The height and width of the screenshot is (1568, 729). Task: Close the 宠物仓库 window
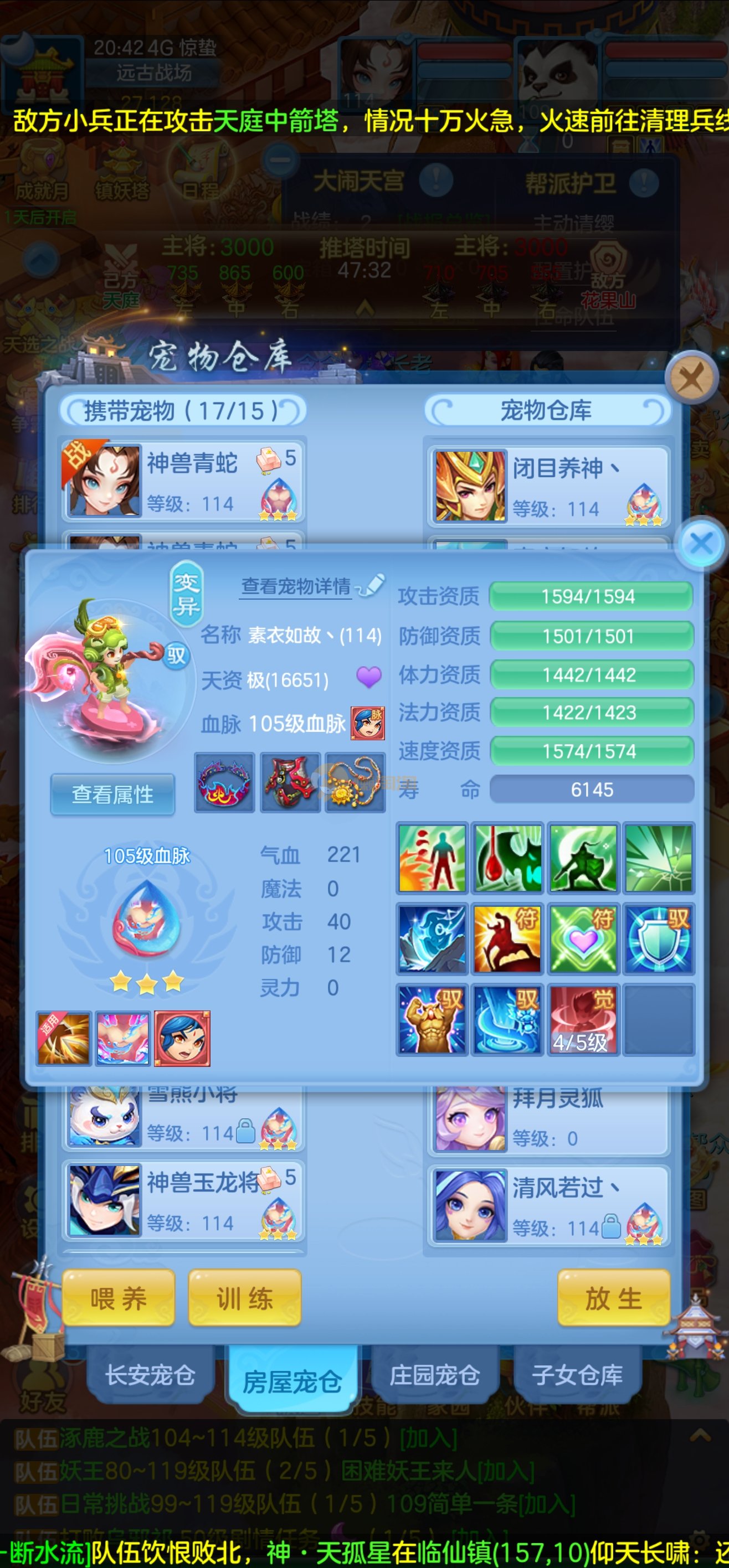point(692,378)
